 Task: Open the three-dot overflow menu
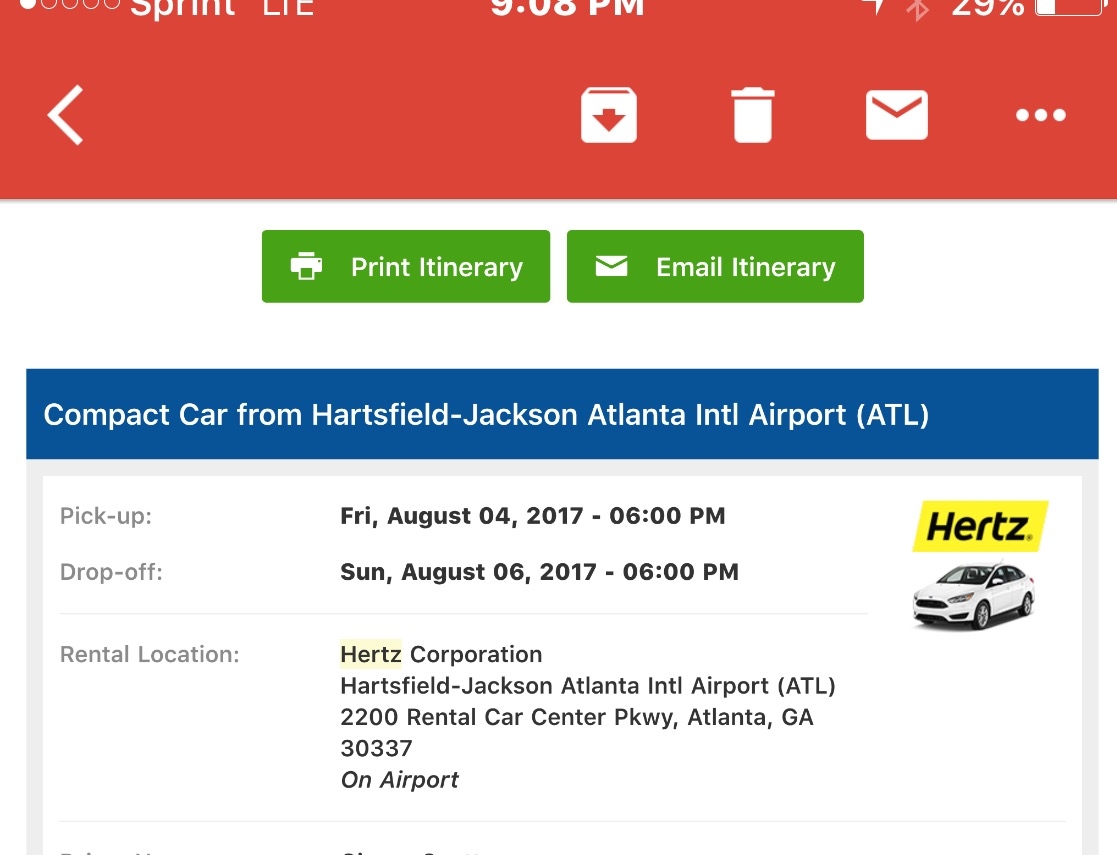click(x=1041, y=115)
